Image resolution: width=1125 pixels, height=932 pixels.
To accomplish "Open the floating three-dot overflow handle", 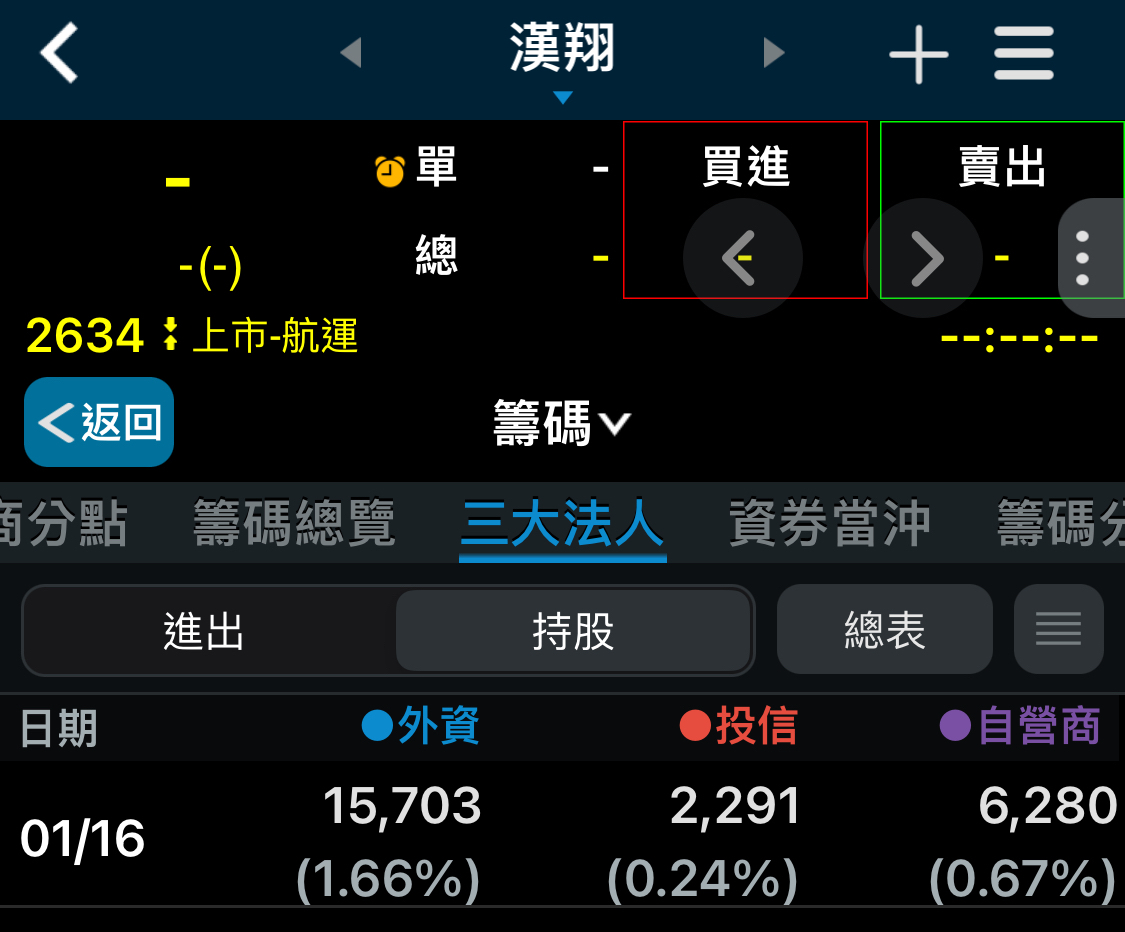I will coord(1091,258).
